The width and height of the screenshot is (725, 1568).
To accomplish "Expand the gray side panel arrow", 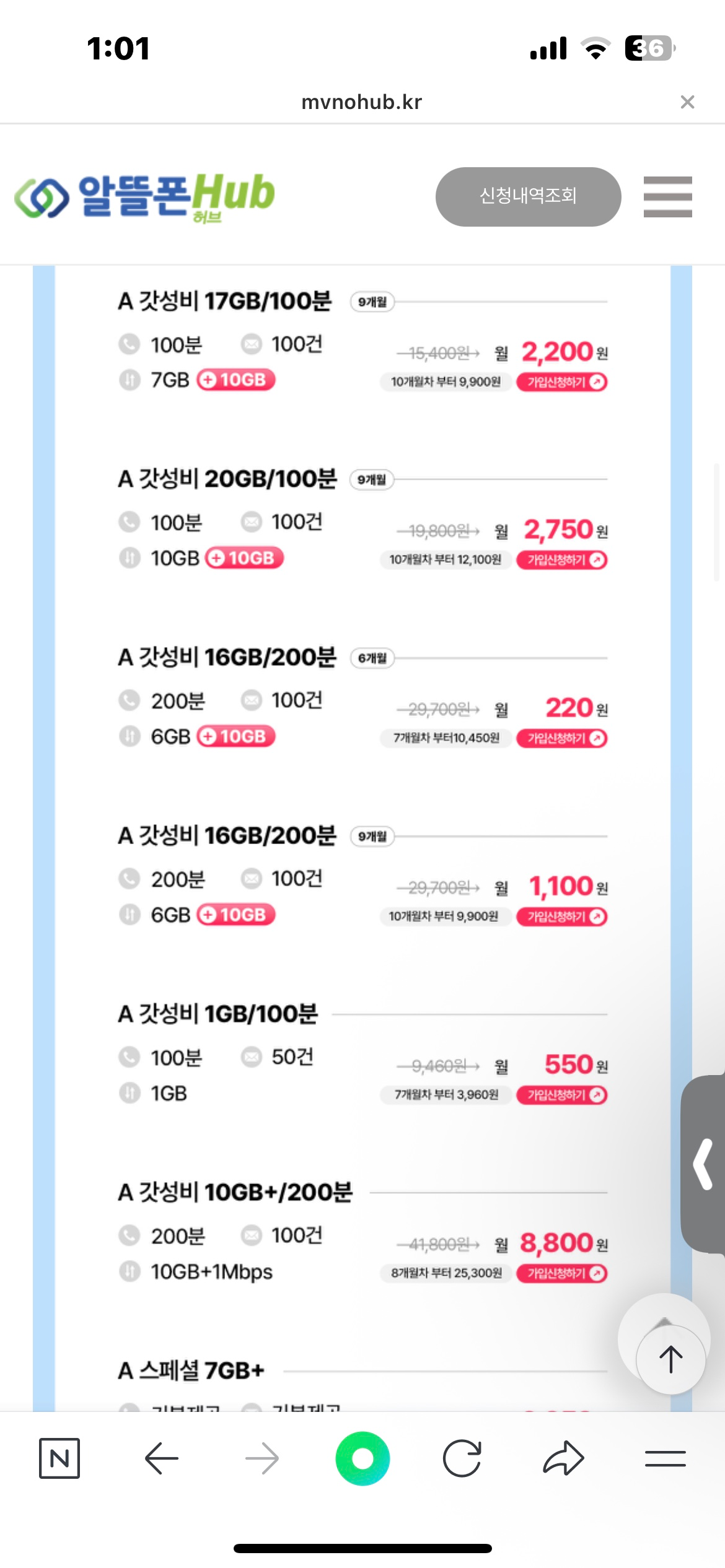I will pos(704,1164).
